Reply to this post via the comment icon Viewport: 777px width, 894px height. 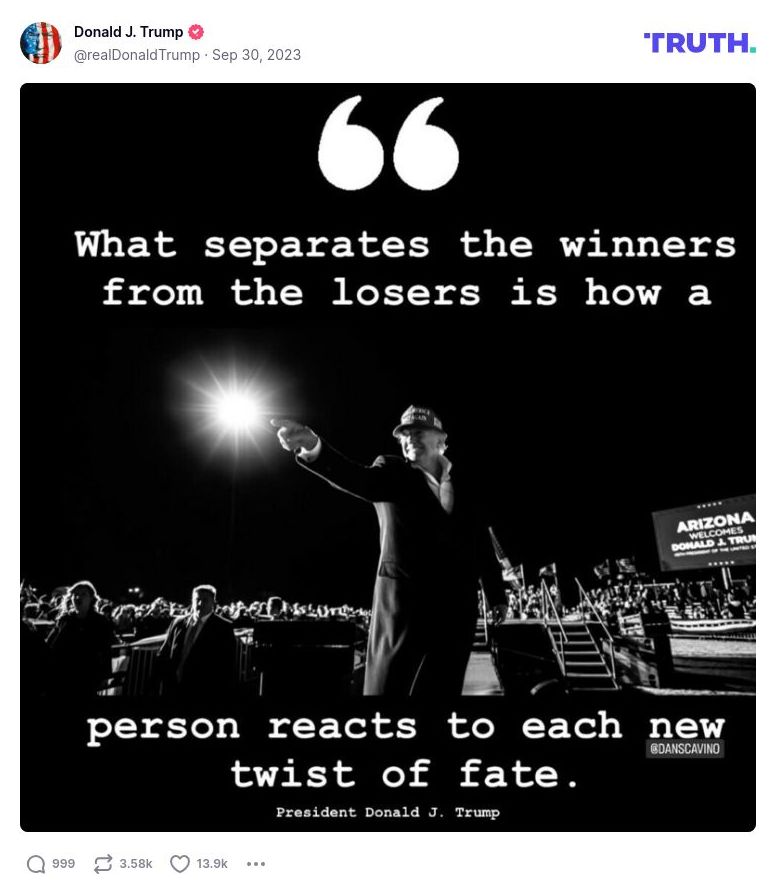click(37, 864)
